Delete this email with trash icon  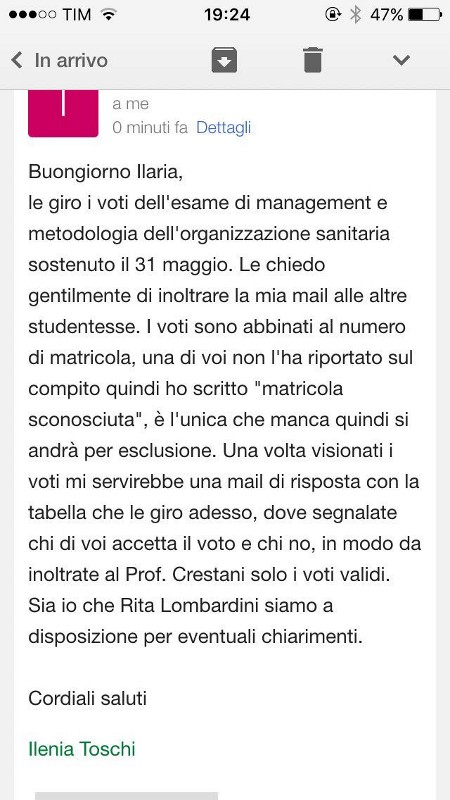313,60
